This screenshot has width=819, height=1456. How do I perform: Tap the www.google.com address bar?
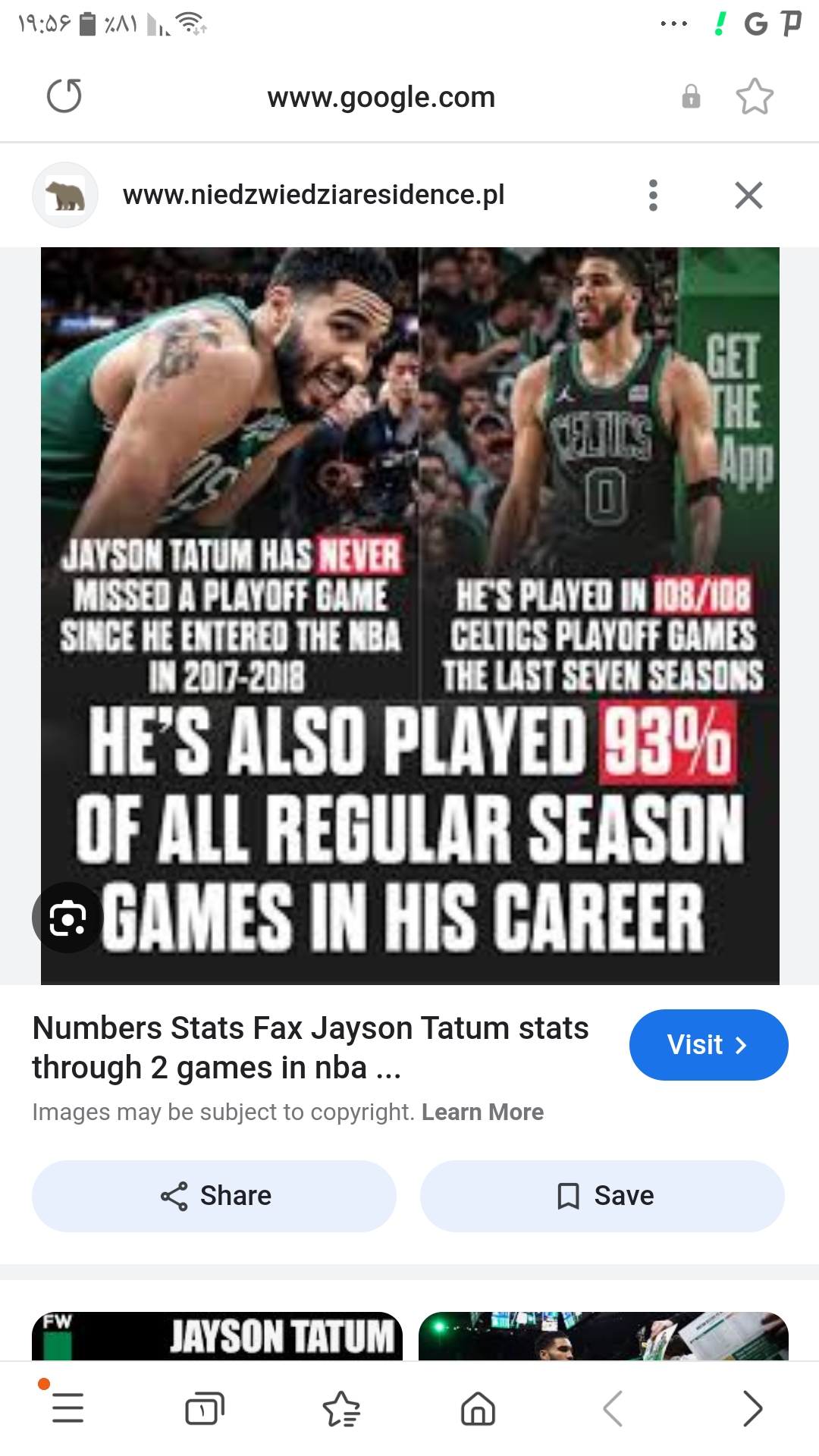[381, 97]
